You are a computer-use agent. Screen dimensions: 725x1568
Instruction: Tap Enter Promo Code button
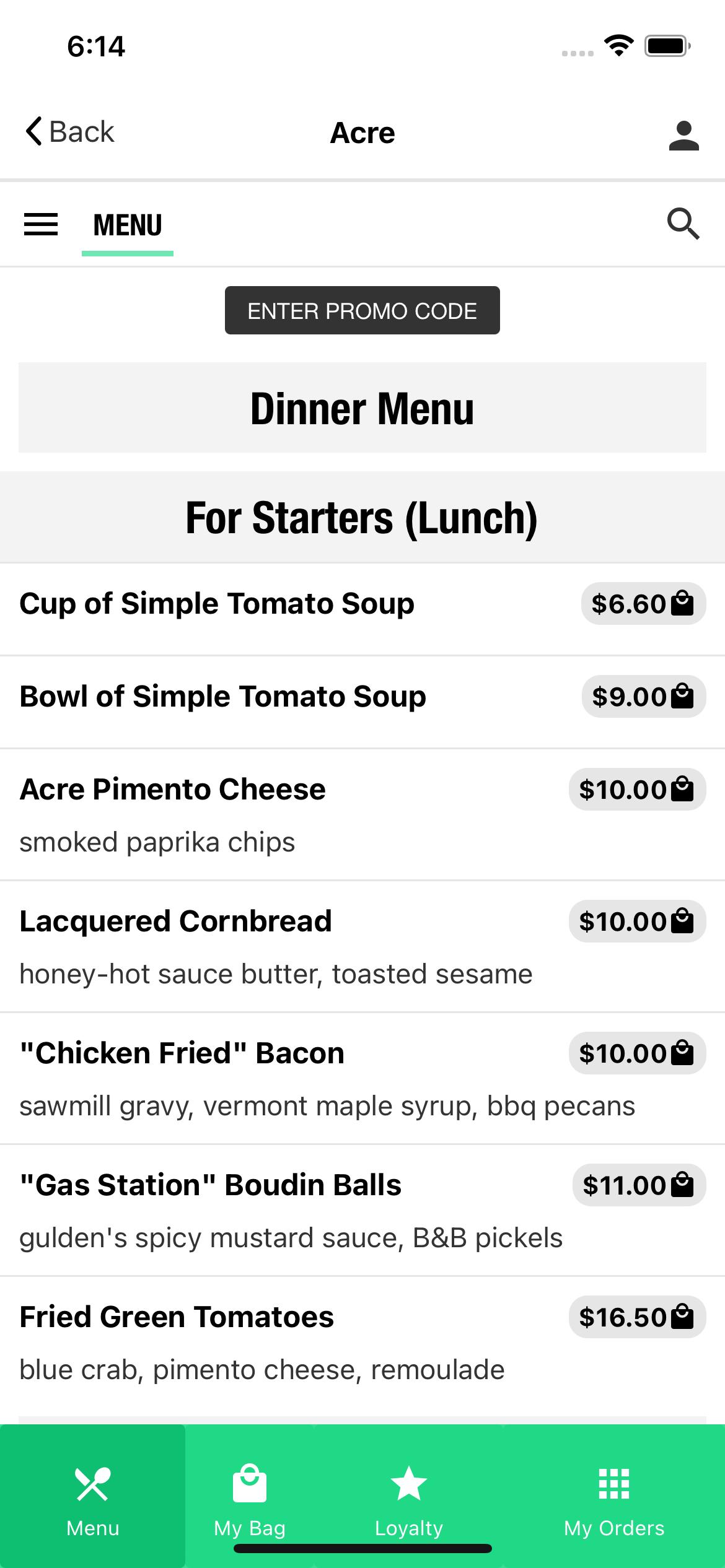tap(362, 310)
